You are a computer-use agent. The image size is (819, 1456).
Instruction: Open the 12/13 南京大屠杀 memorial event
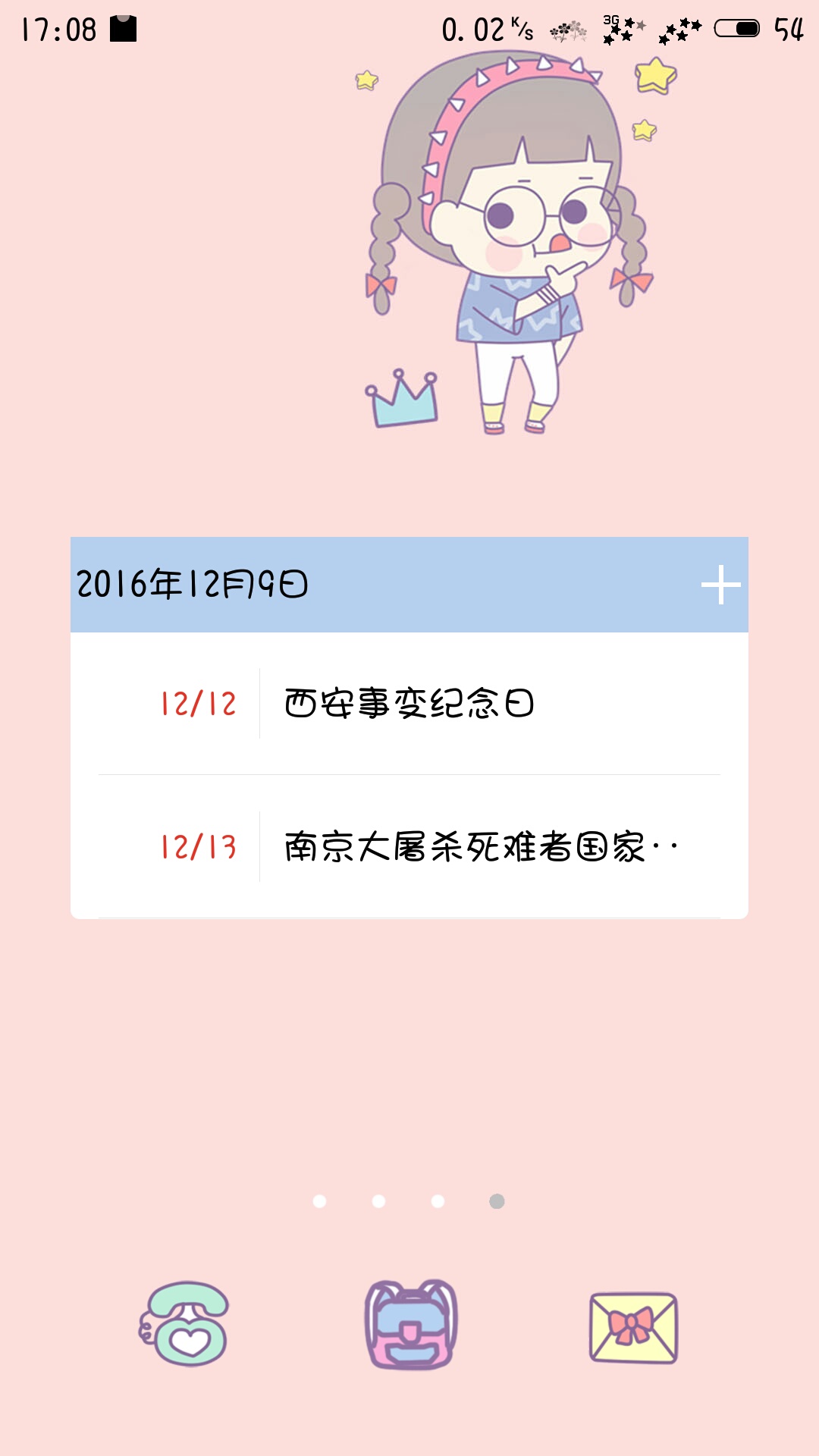(x=409, y=847)
